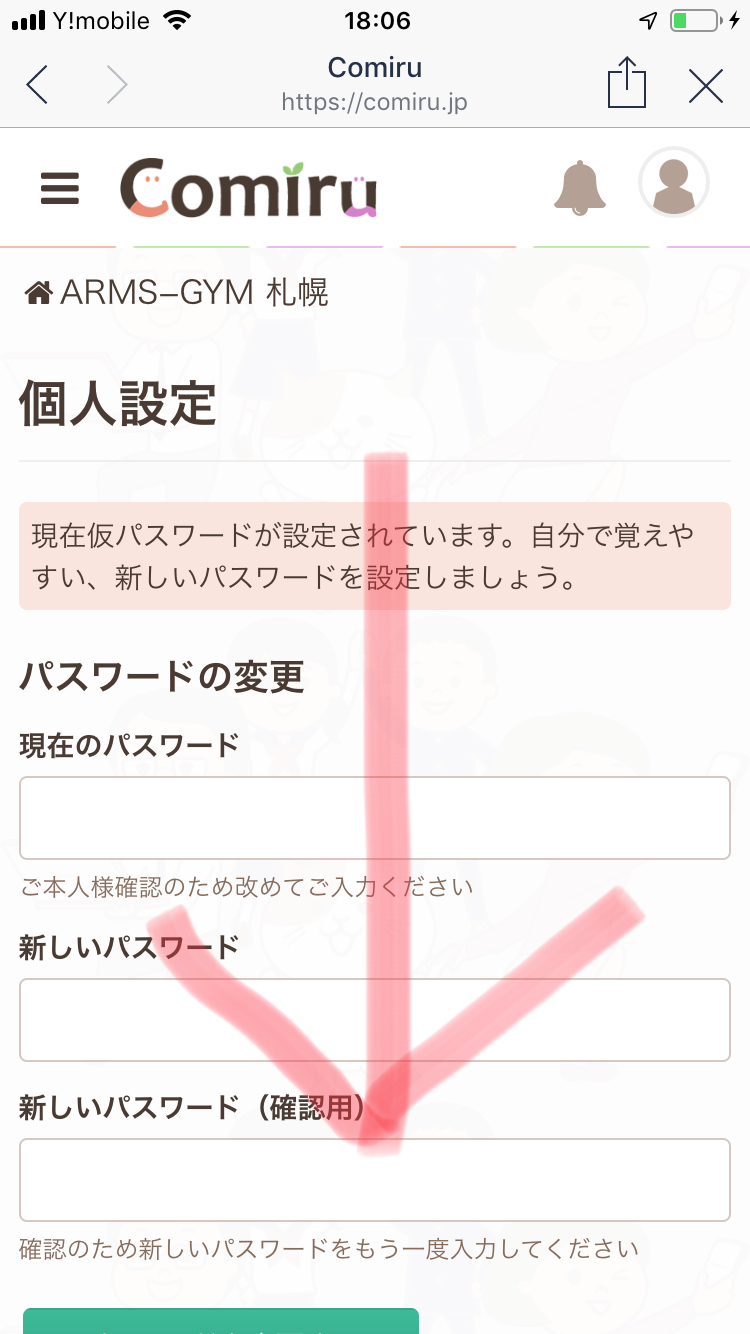This screenshot has height=1334, width=750.
Task: Select the 新しいパスワード（確認用） field
Action: click(x=375, y=1180)
